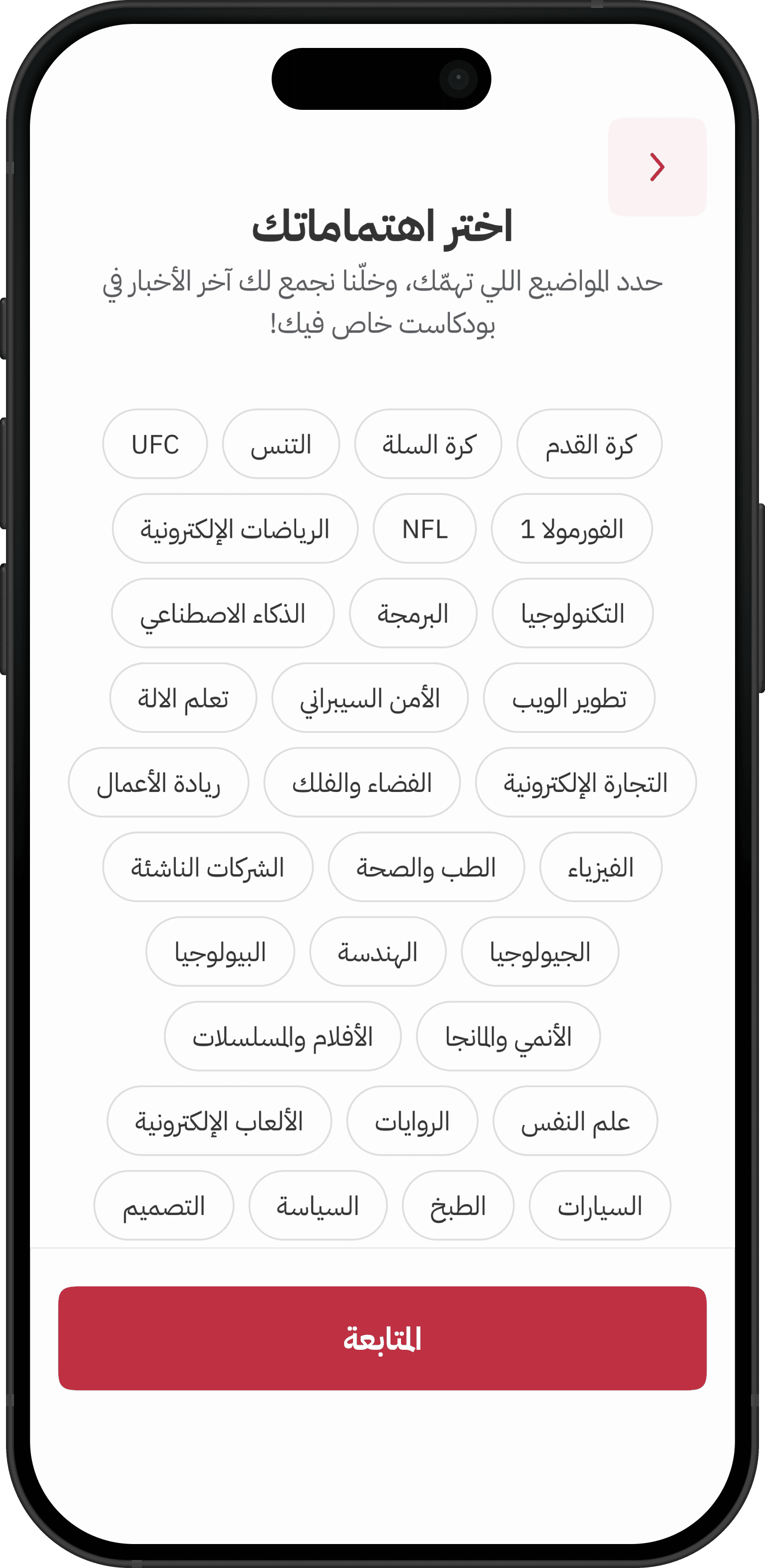Select the كرة السلة chip

coord(428,444)
